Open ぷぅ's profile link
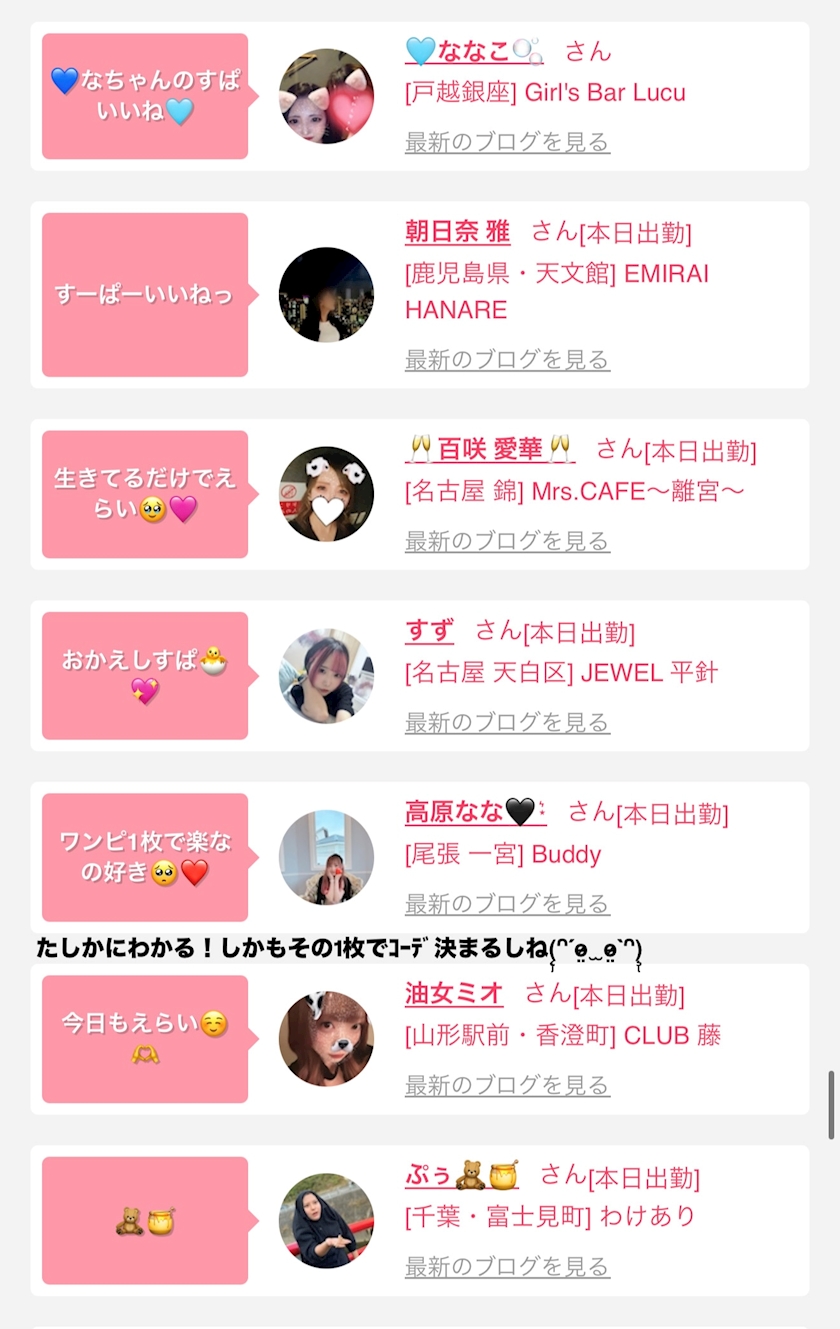Image resolution: width=840 pixels, height=1329 pixels. [x=462, y=1176]
